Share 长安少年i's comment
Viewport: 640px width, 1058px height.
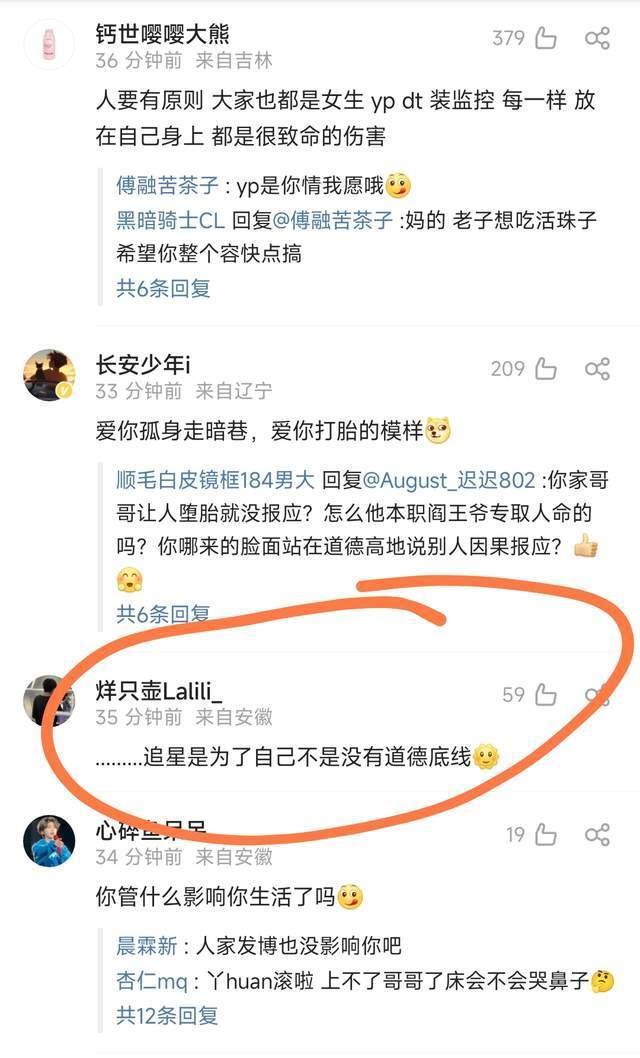597,369
